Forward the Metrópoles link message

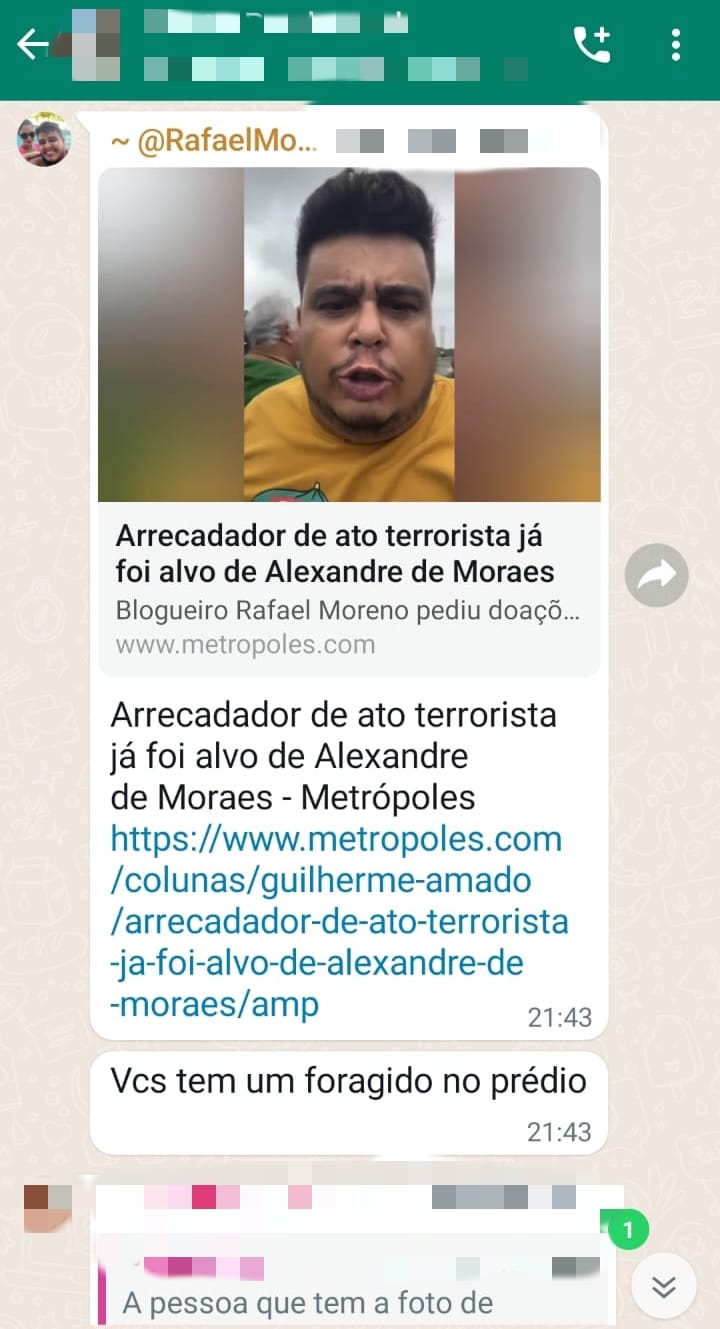coord(656,575)
